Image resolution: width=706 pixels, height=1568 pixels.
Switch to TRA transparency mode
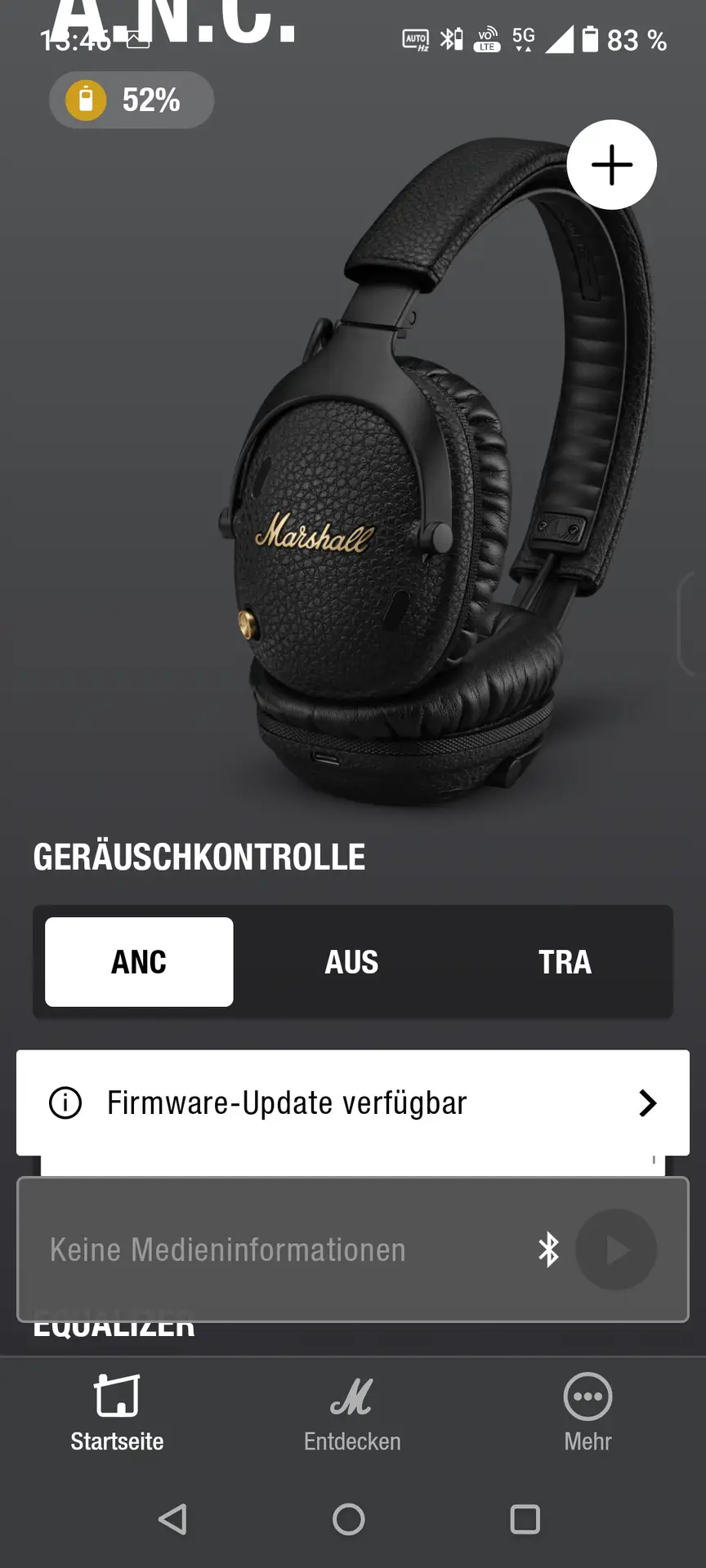coord(565,962)
